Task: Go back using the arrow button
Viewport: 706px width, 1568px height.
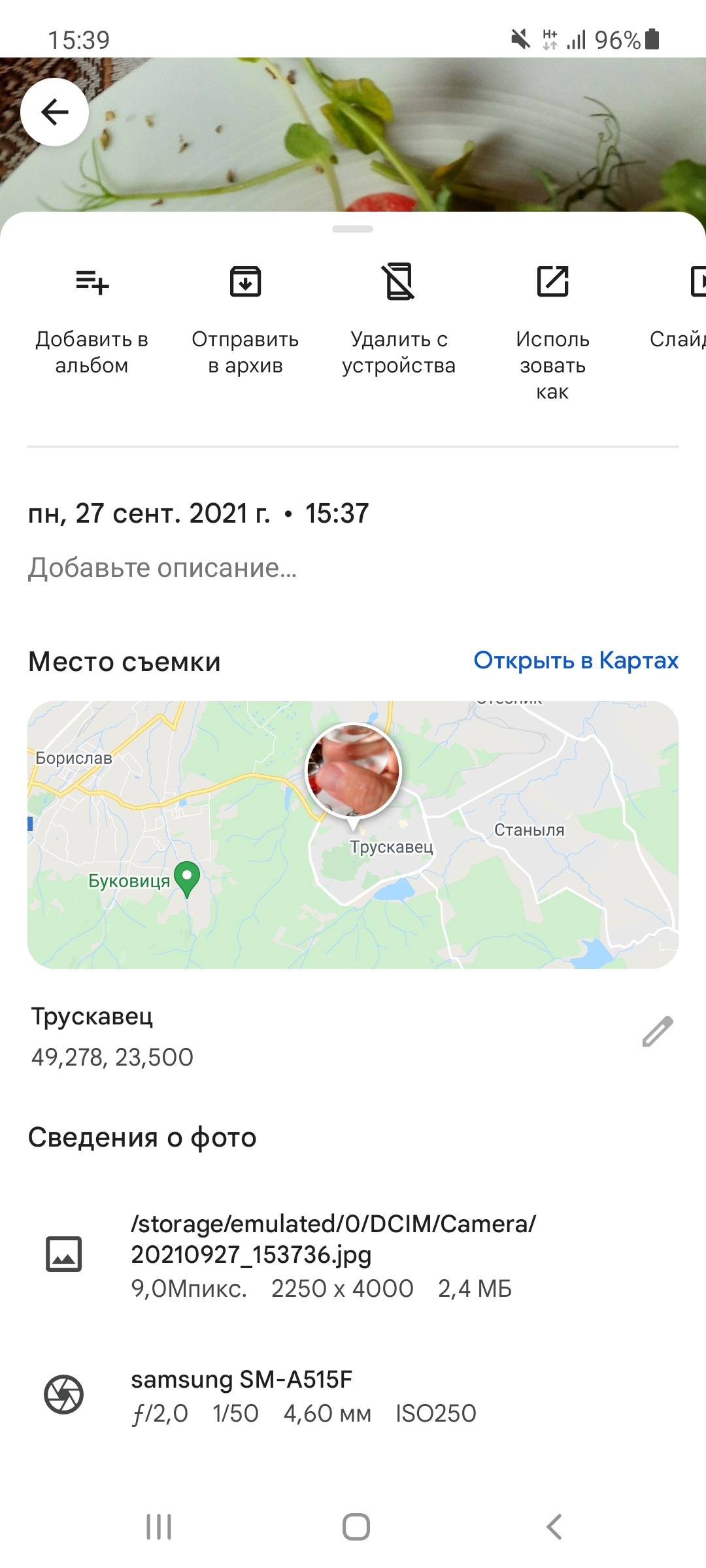Action: coord(55,112)
